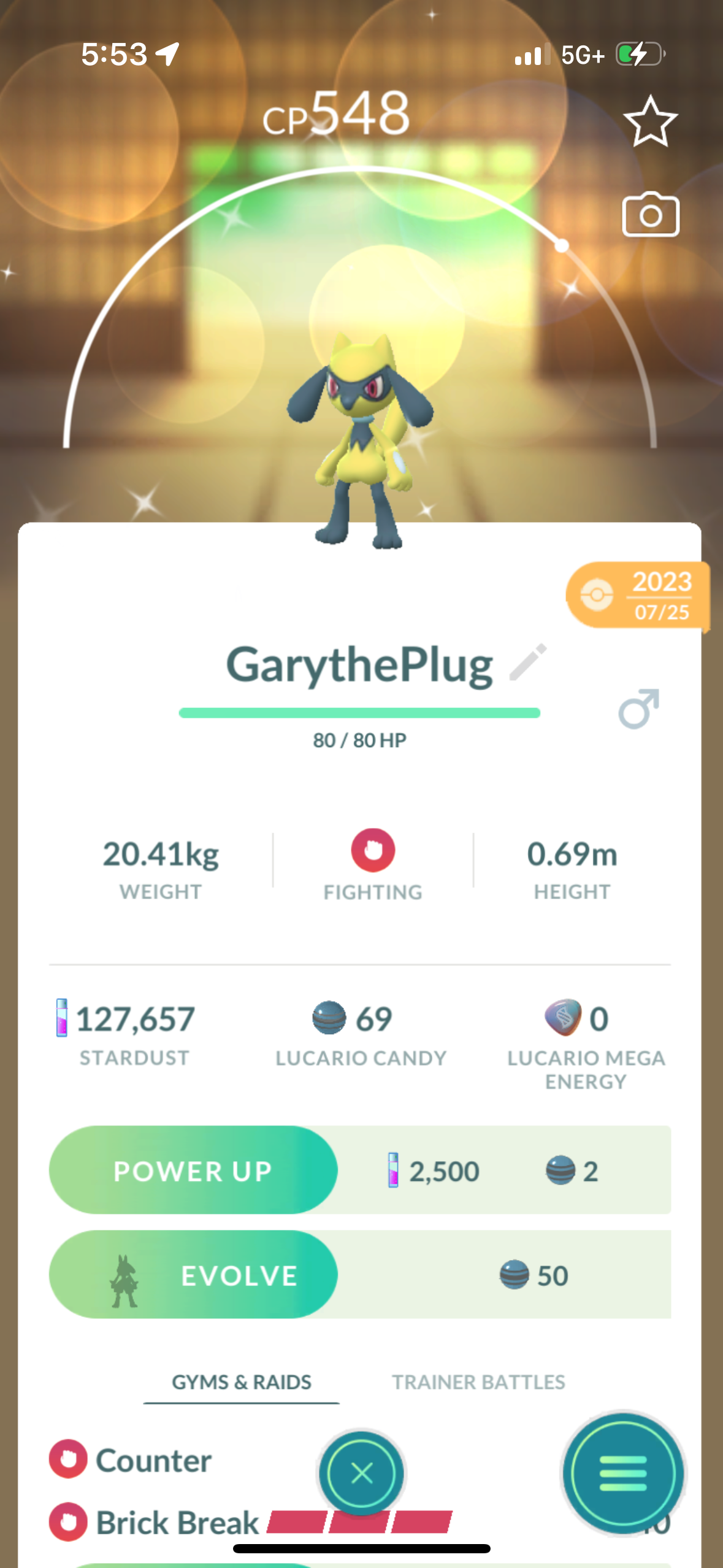
Task: Switch to the Trainer Battles tab
Action: coord(478,1382)
